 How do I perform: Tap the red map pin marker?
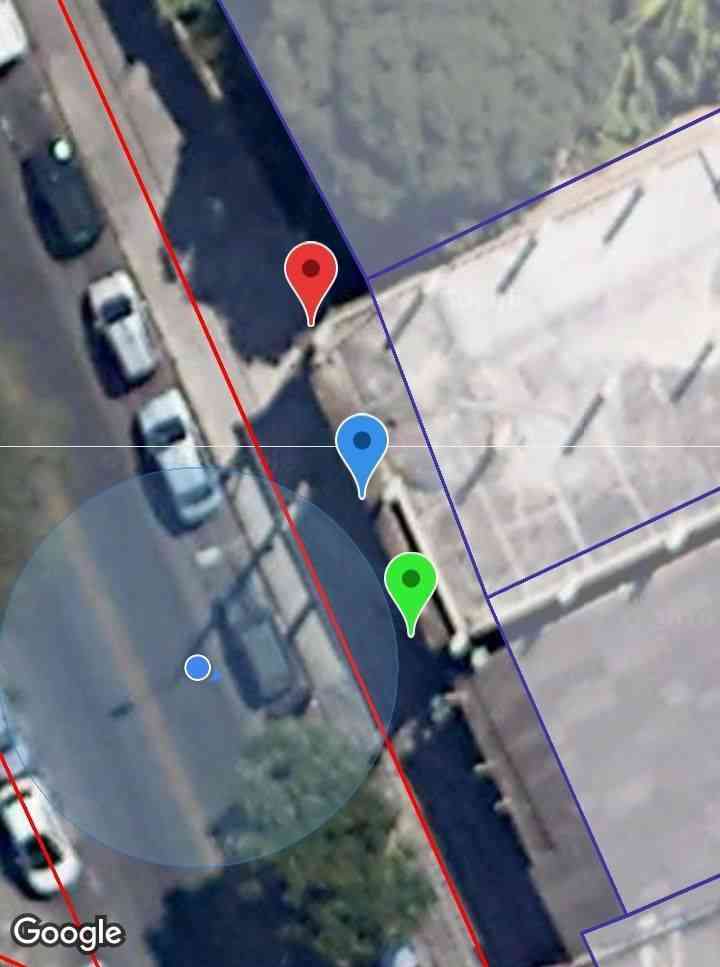311,273
